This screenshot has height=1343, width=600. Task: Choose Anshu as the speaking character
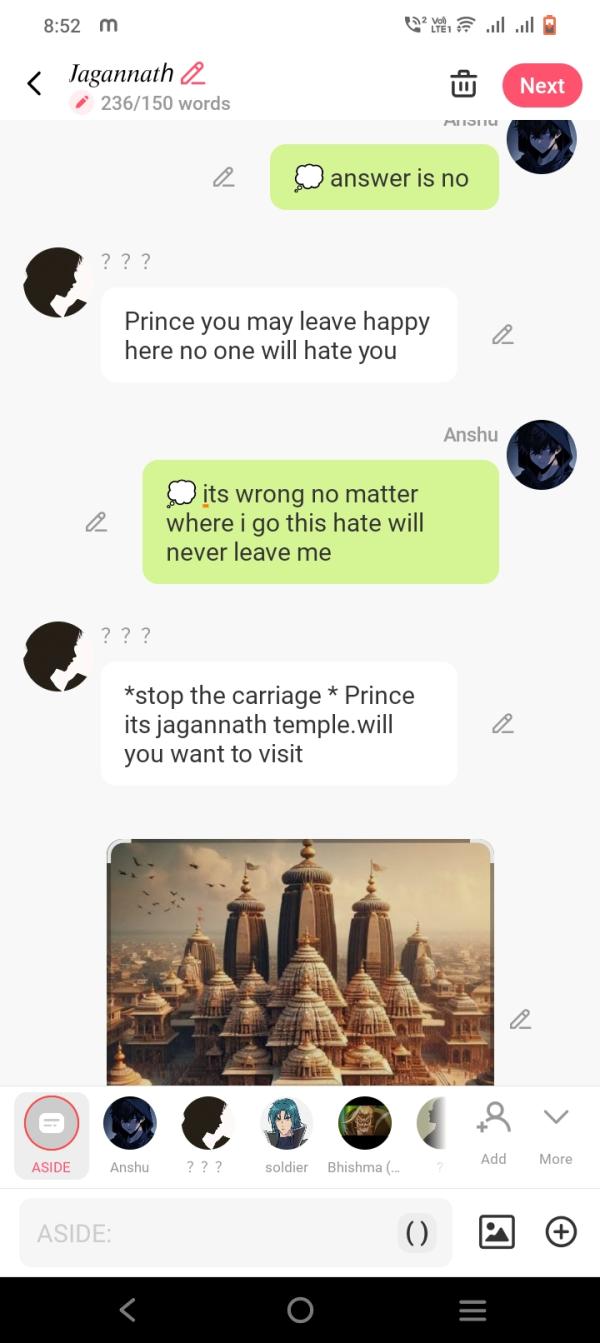click(x=130, y=1135)
